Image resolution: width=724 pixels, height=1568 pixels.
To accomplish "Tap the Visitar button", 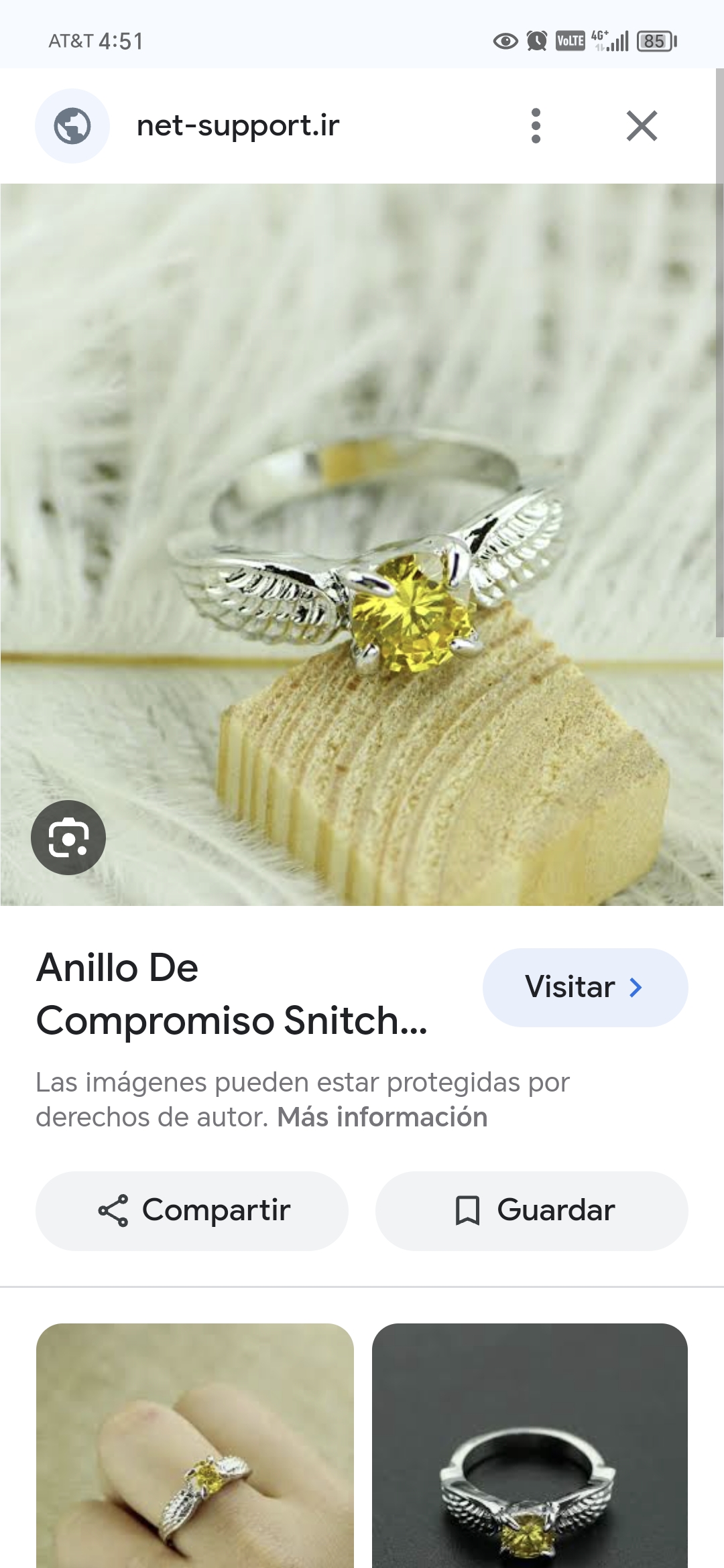I will (585, 987).
